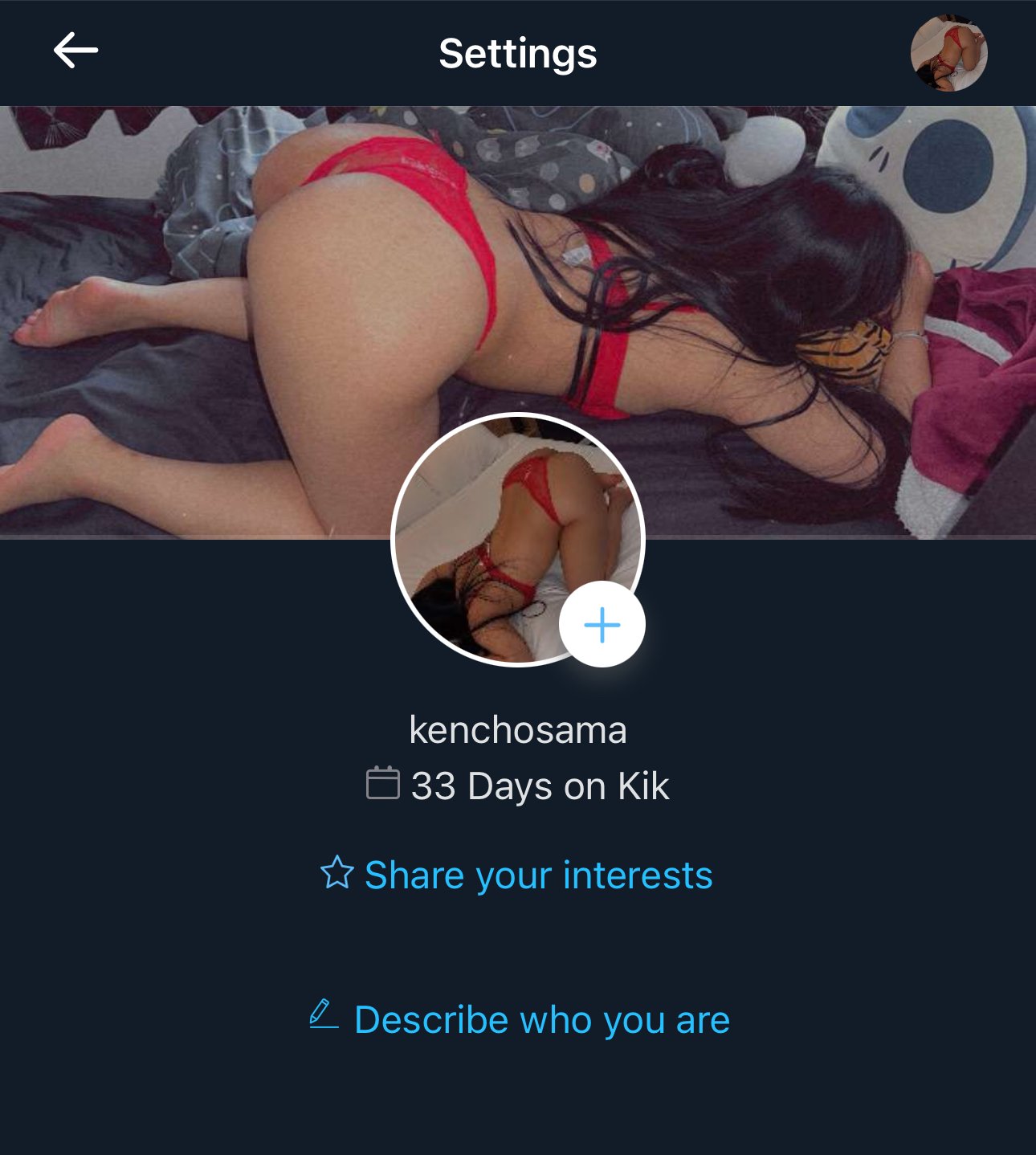
Task: Tap Describe who you are link
Action: click(x=520, y=1019)
